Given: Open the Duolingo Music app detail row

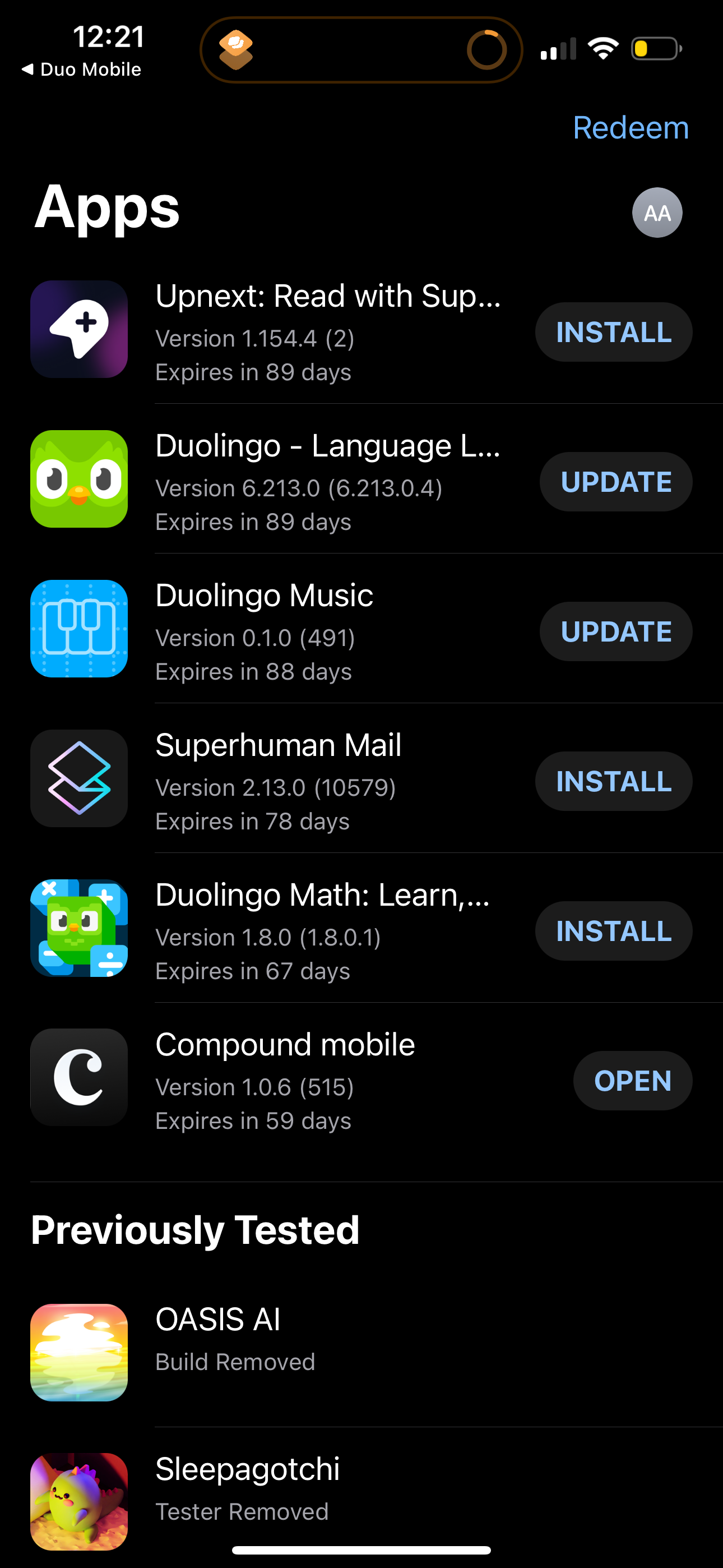Looking at the screenshot, I should (304, 630).
